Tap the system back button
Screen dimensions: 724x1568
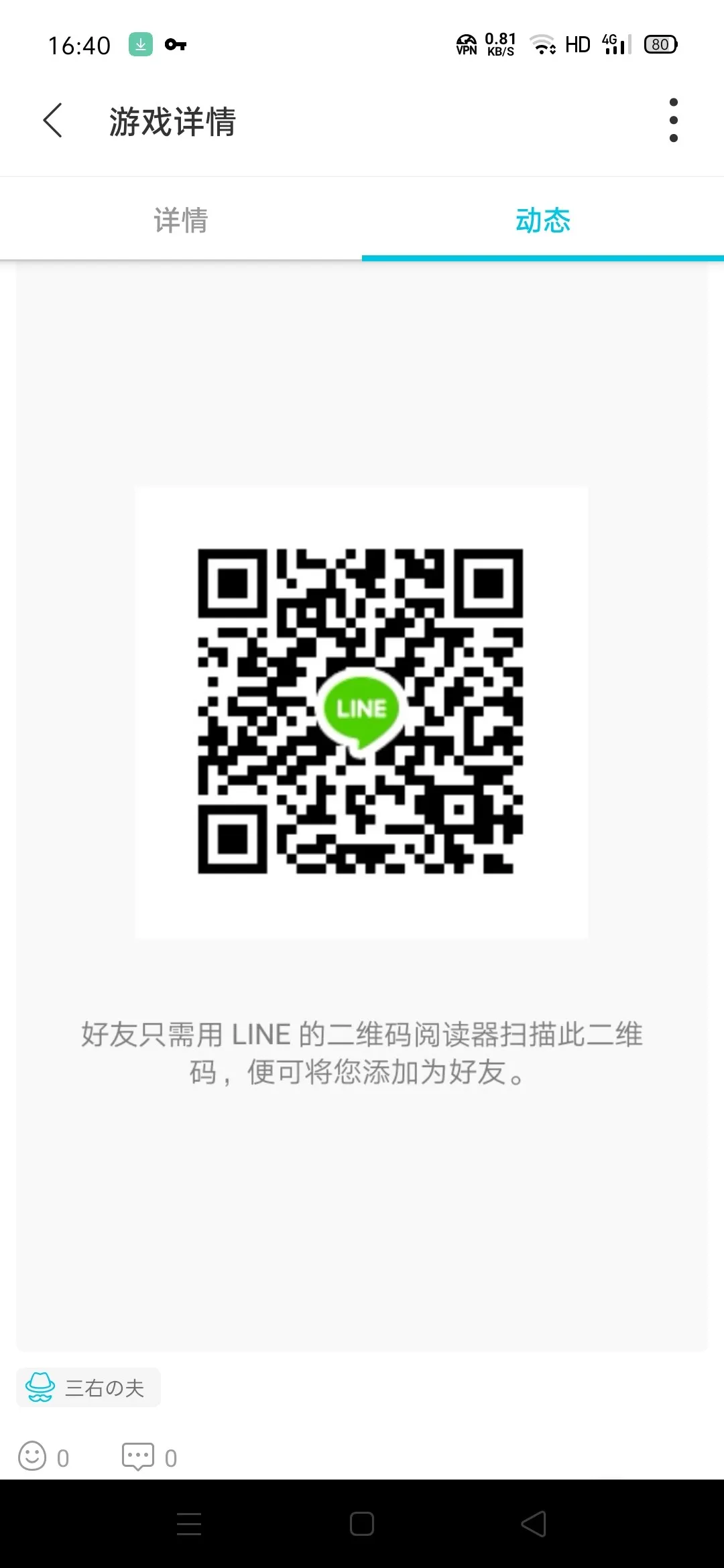tap(534, 1524)
